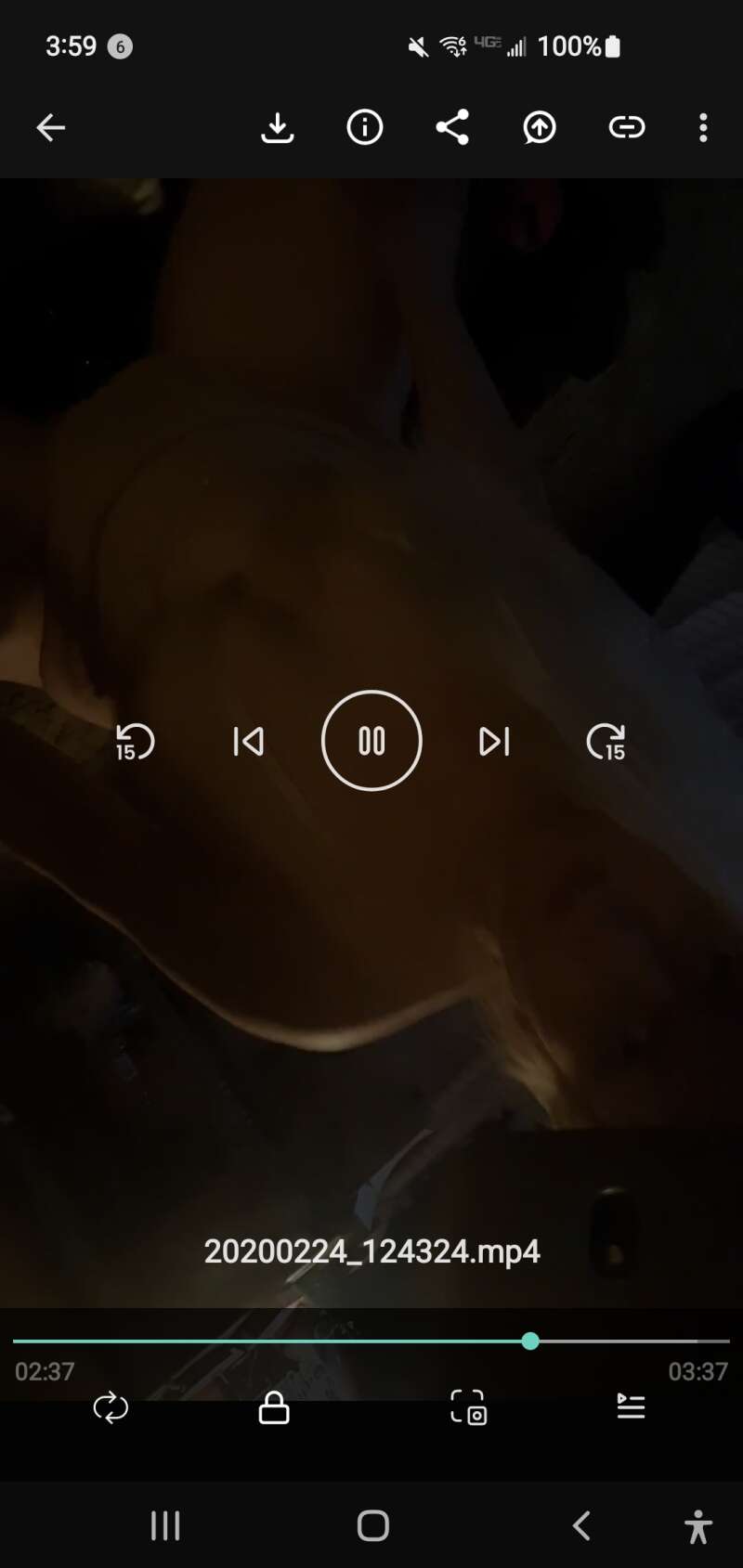Pause the video playback
743x1568 pixels.
coord(371,741)
